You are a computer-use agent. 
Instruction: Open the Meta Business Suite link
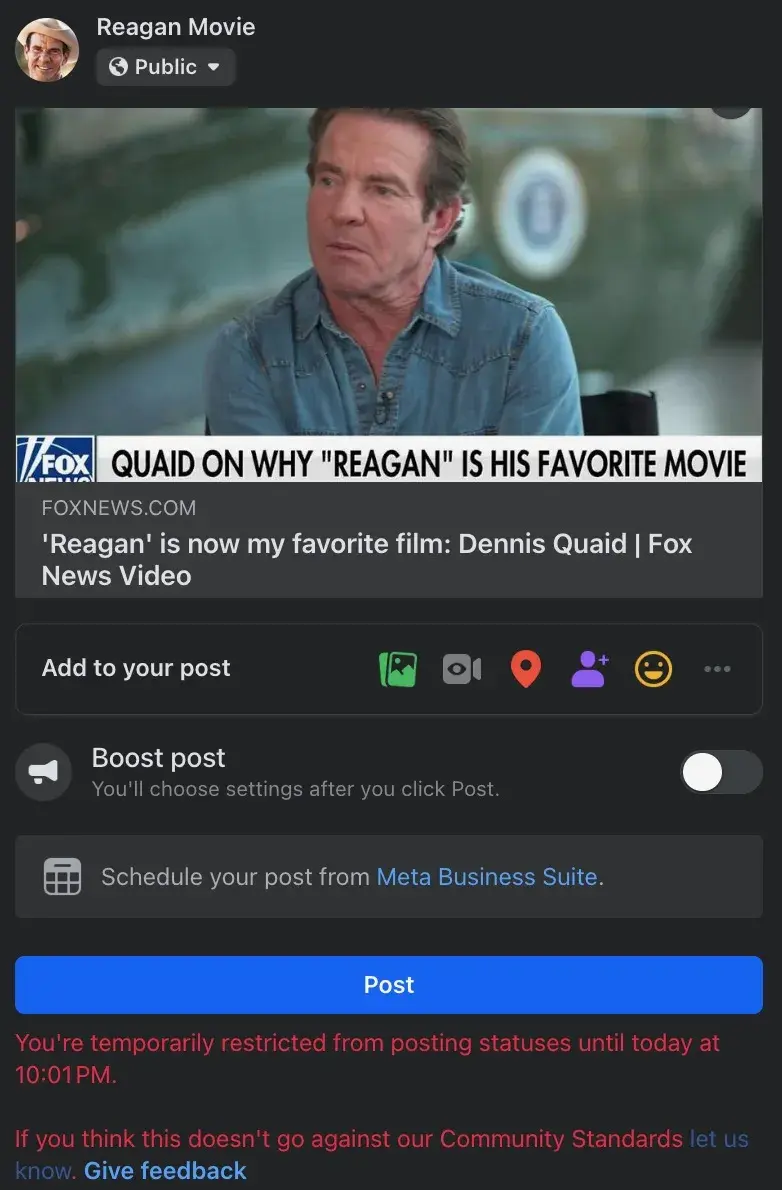click(x=487, y=877)
